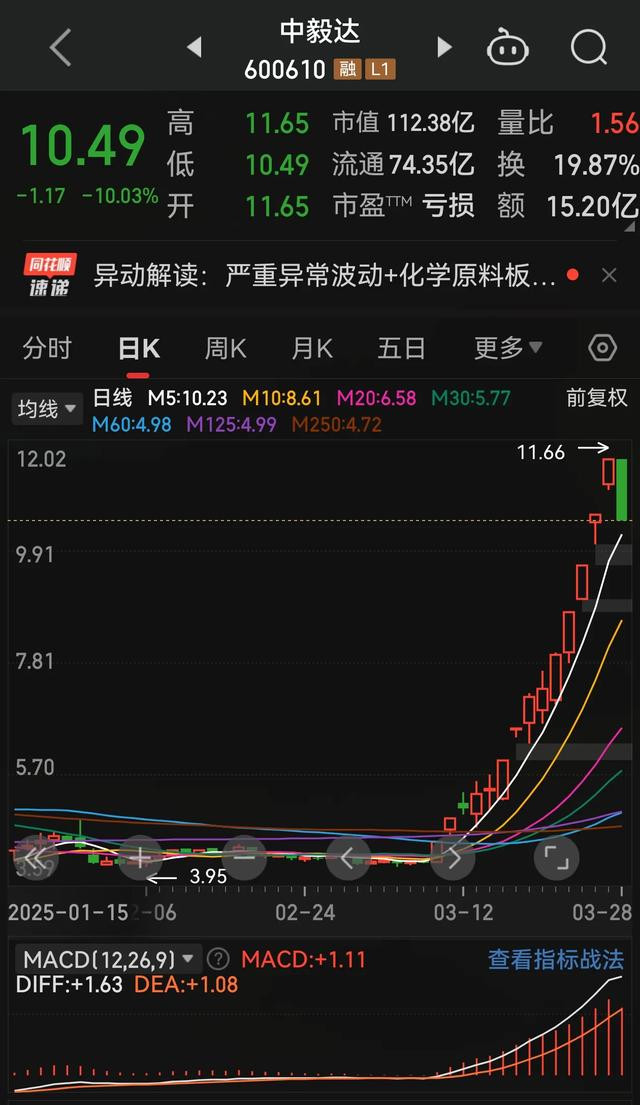The width and height of the screenshot is (640, 1105).
Task: Dismiss the 异动解读 banner
Action: coord(609,275)
